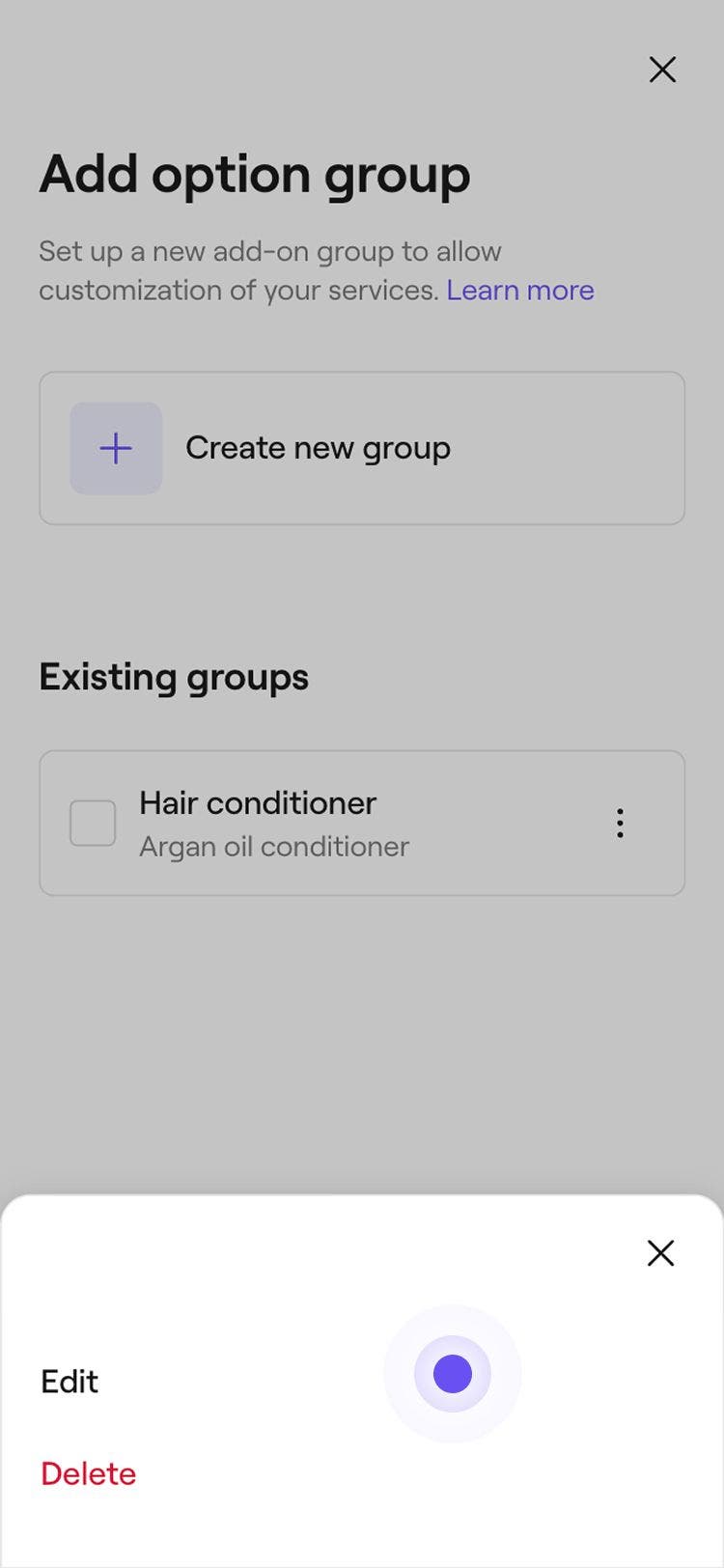This screenshot has width=724, height=1568.
Task: Tick the box next to Argan oil conditioner
Action: click(x=92, y=823)
